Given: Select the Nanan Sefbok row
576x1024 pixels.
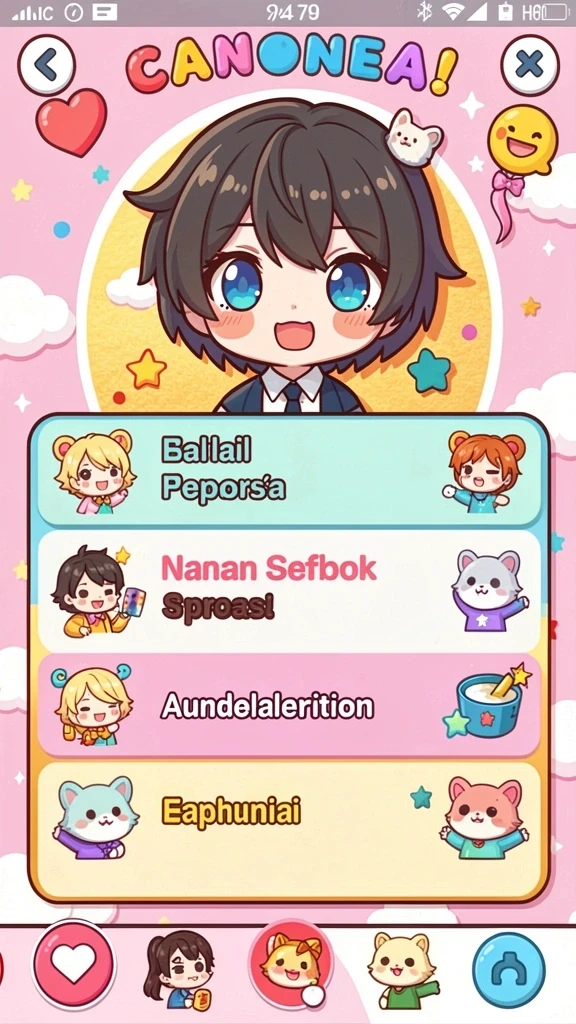Looking at the screenshot, I should click(289, 591).
